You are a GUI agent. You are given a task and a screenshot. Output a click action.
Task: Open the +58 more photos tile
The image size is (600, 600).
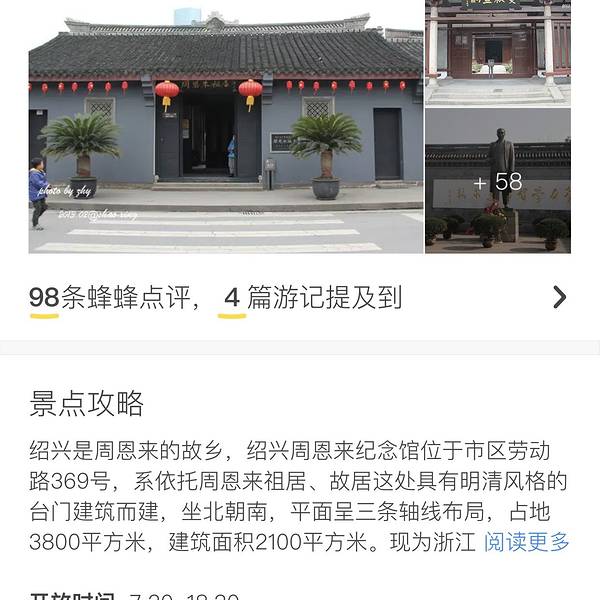click(497, 182)
